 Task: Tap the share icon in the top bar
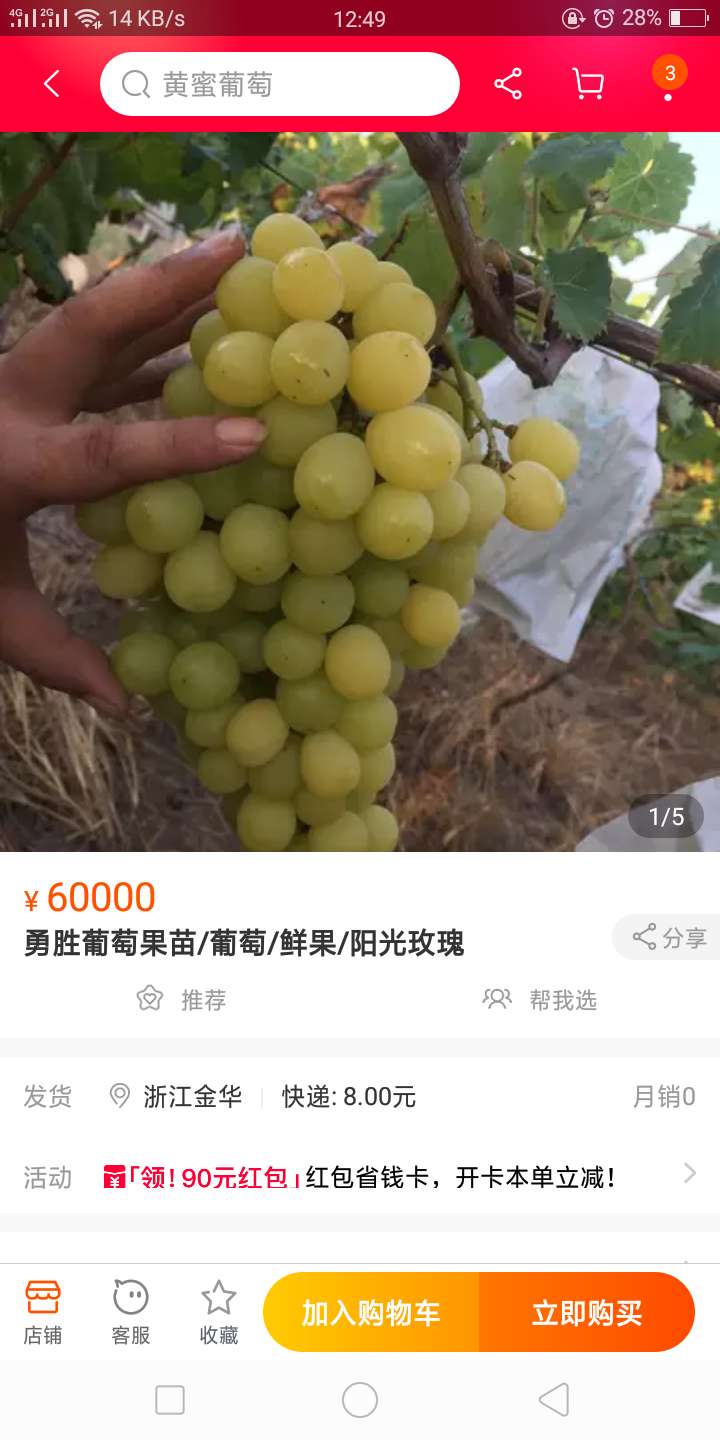point(508,84)
